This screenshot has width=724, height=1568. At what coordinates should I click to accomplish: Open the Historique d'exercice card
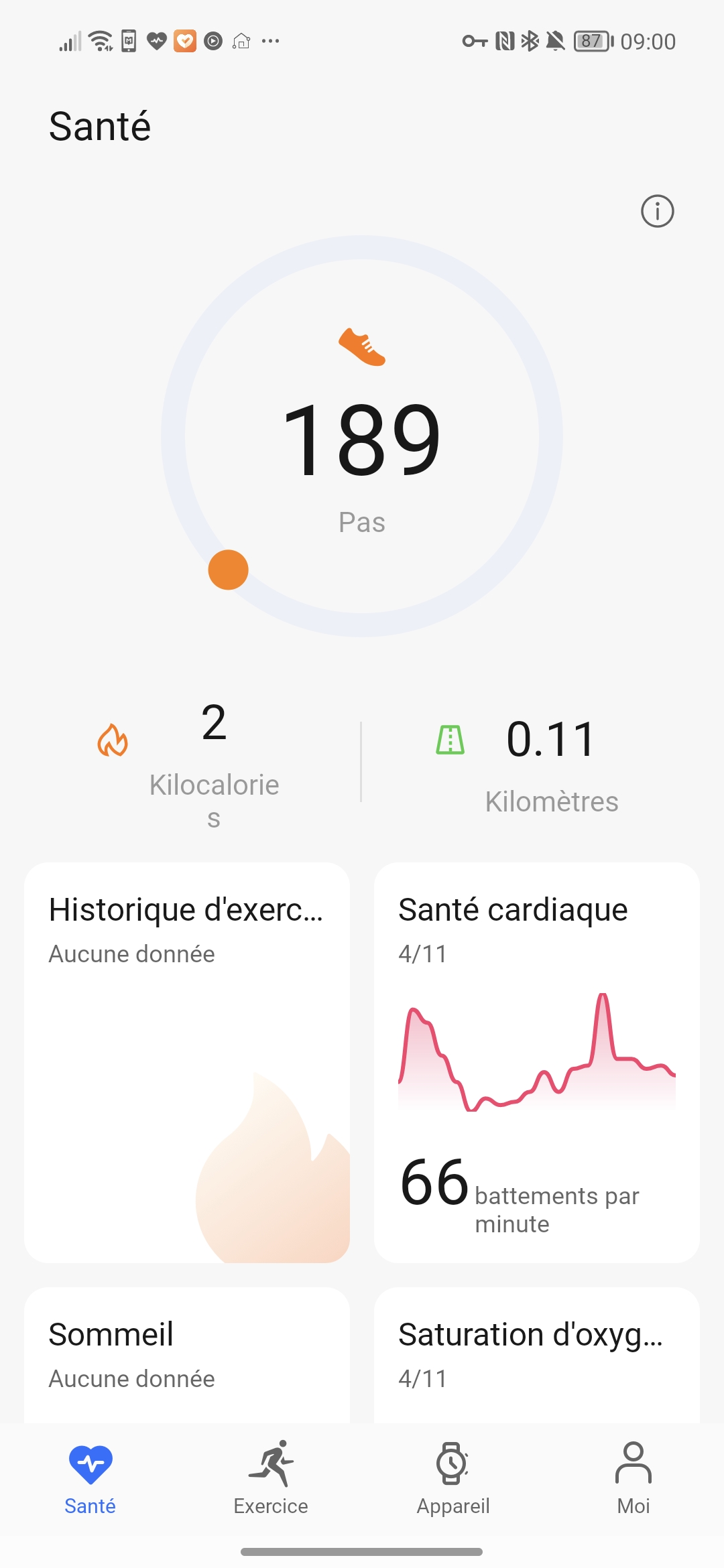click(187, 1062)
